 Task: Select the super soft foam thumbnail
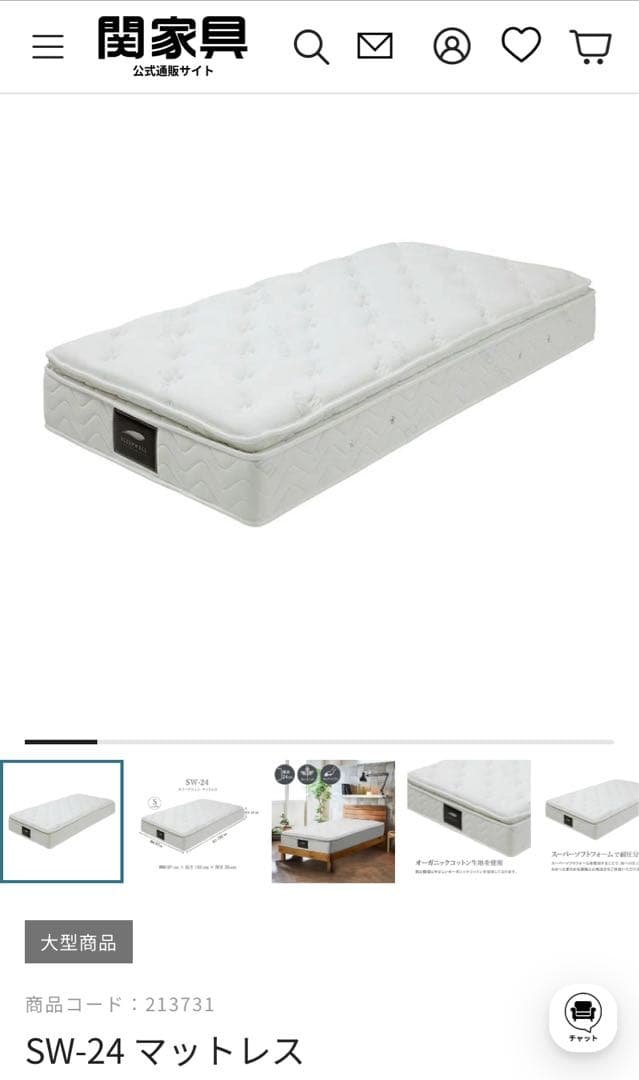point(592,821)
